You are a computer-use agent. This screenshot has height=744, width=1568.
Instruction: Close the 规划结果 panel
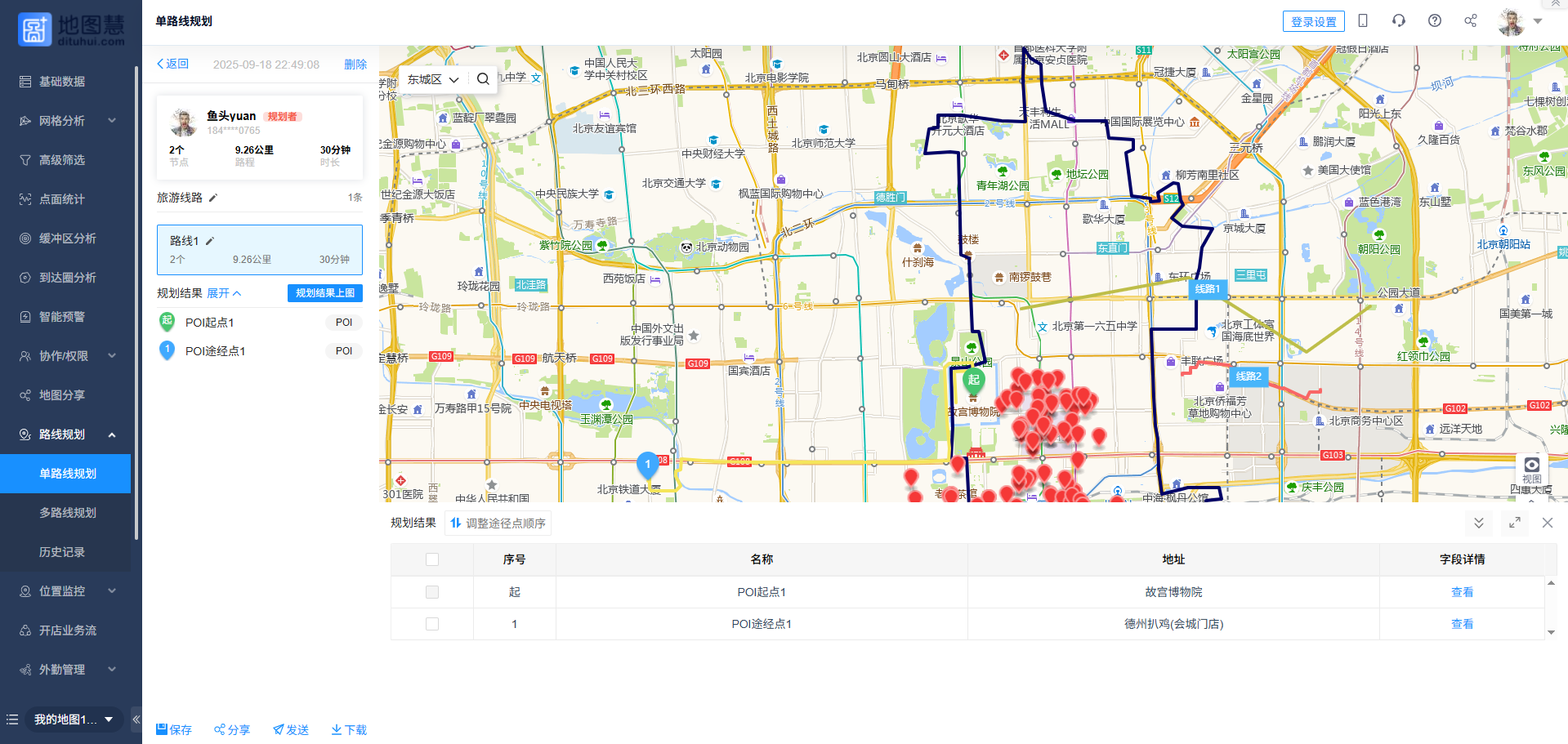coord(1547,523)
